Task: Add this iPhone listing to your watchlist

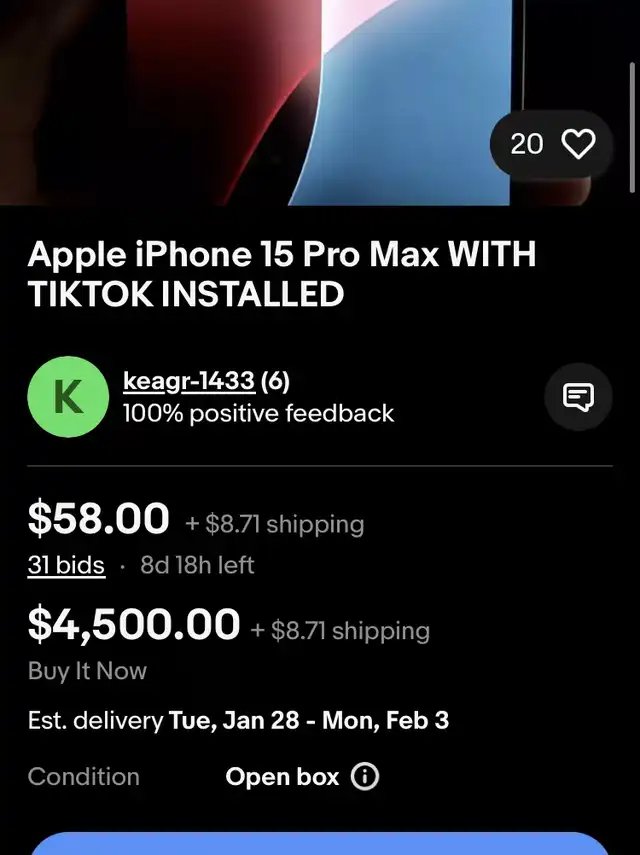Action: click(578, 144)
